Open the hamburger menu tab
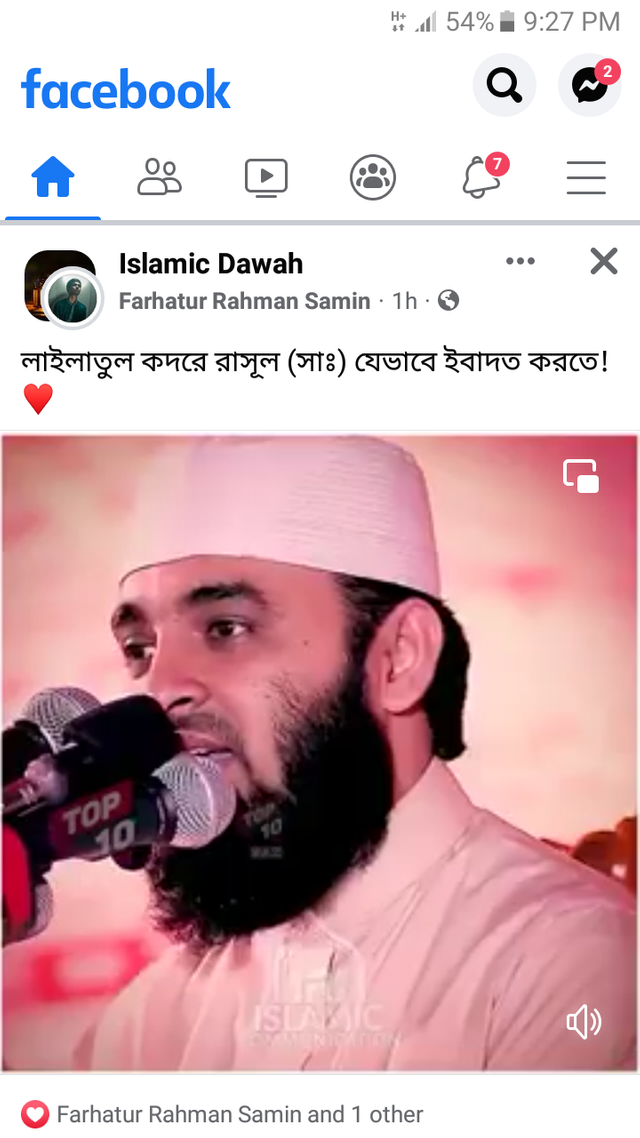The height and width of the screenshot is (1138, 640). click(586, 178)
